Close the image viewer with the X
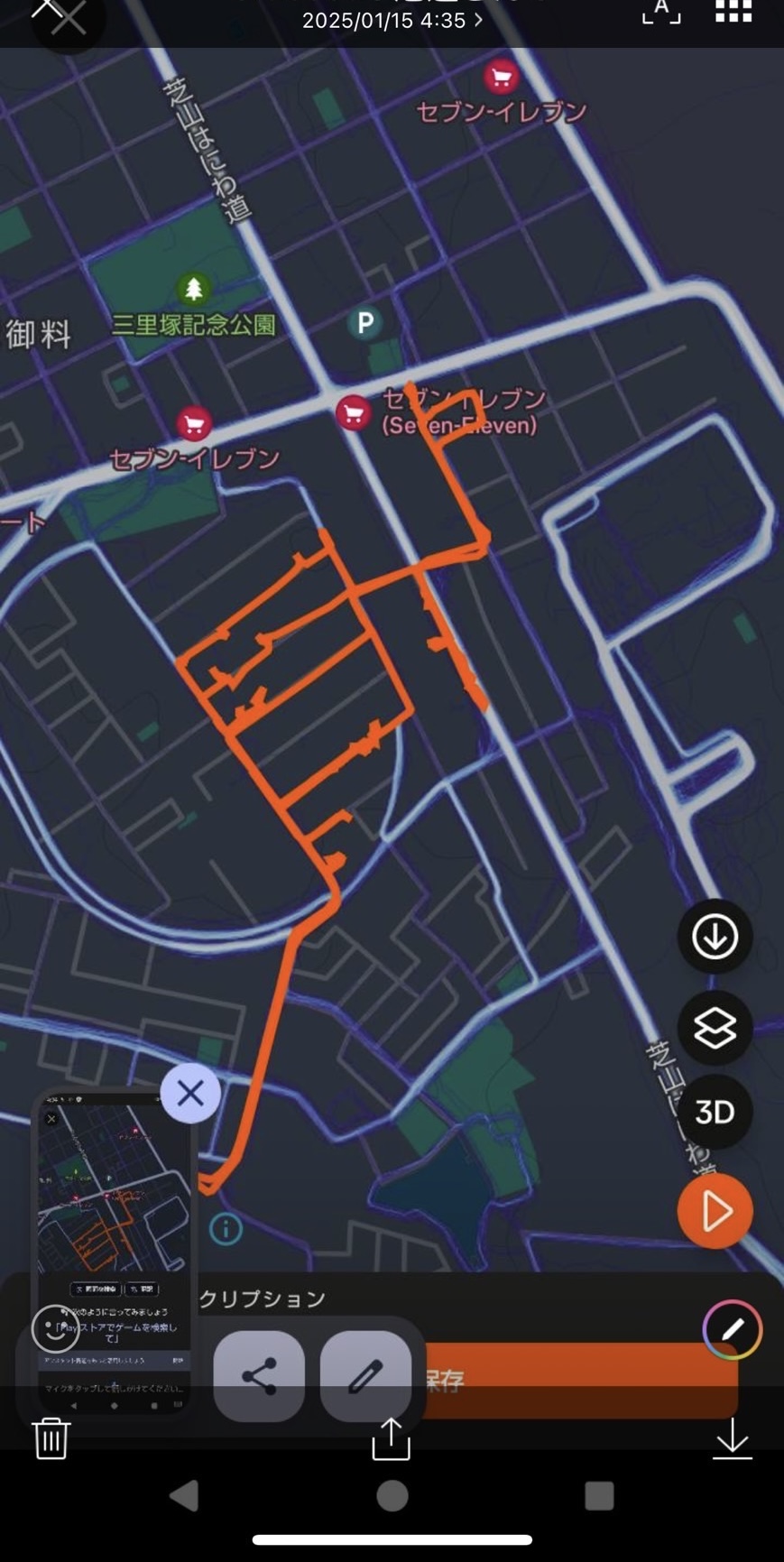 46,9
